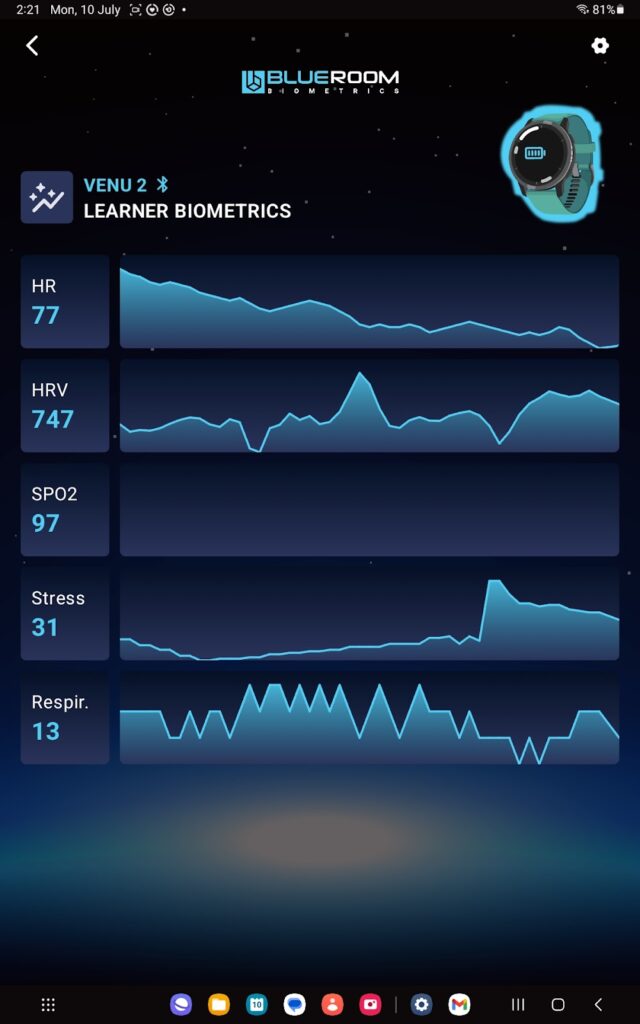Image resolution: width=640 pixels, height=1024 pixels.
Task: Show recent apps
Action: tap(518, 1005)
